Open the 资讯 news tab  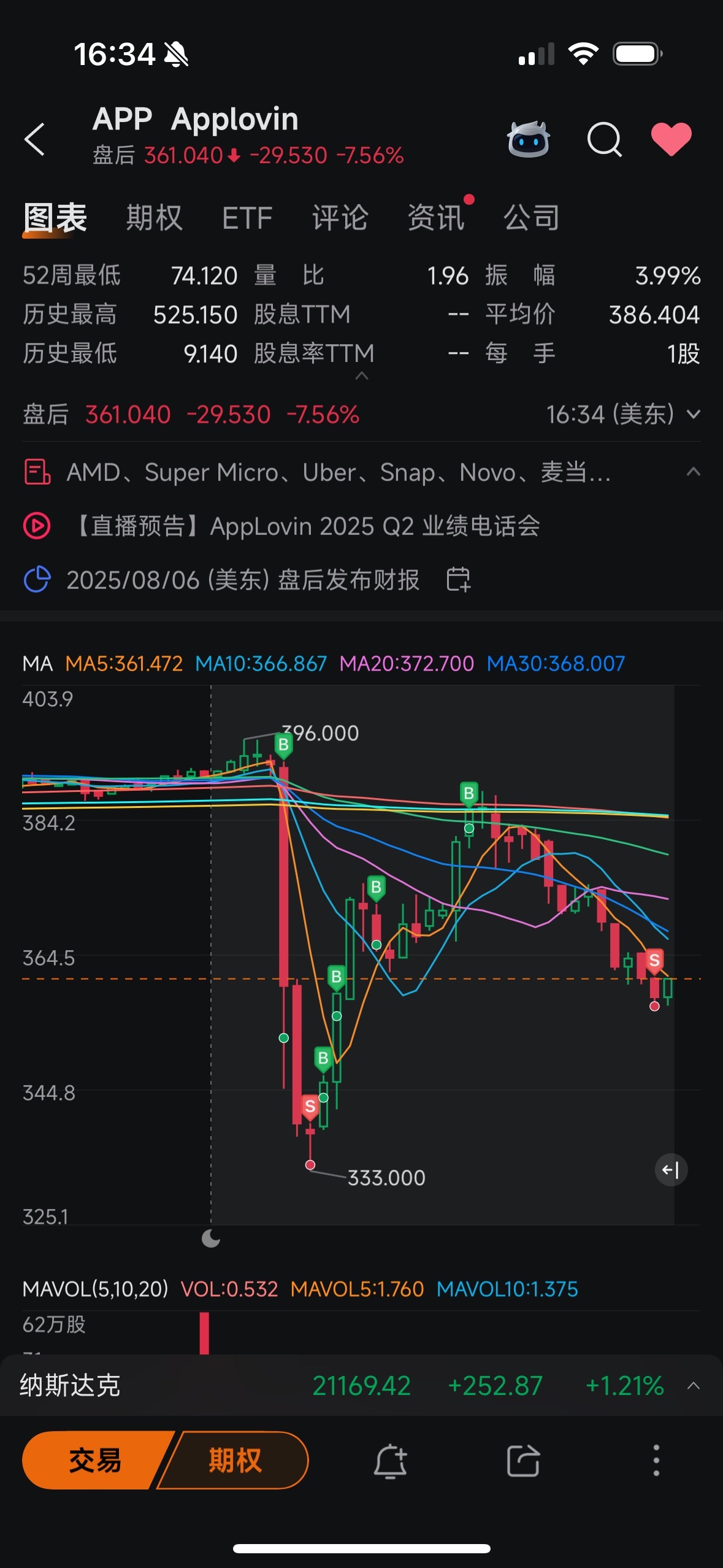click(x=436, y=218)
